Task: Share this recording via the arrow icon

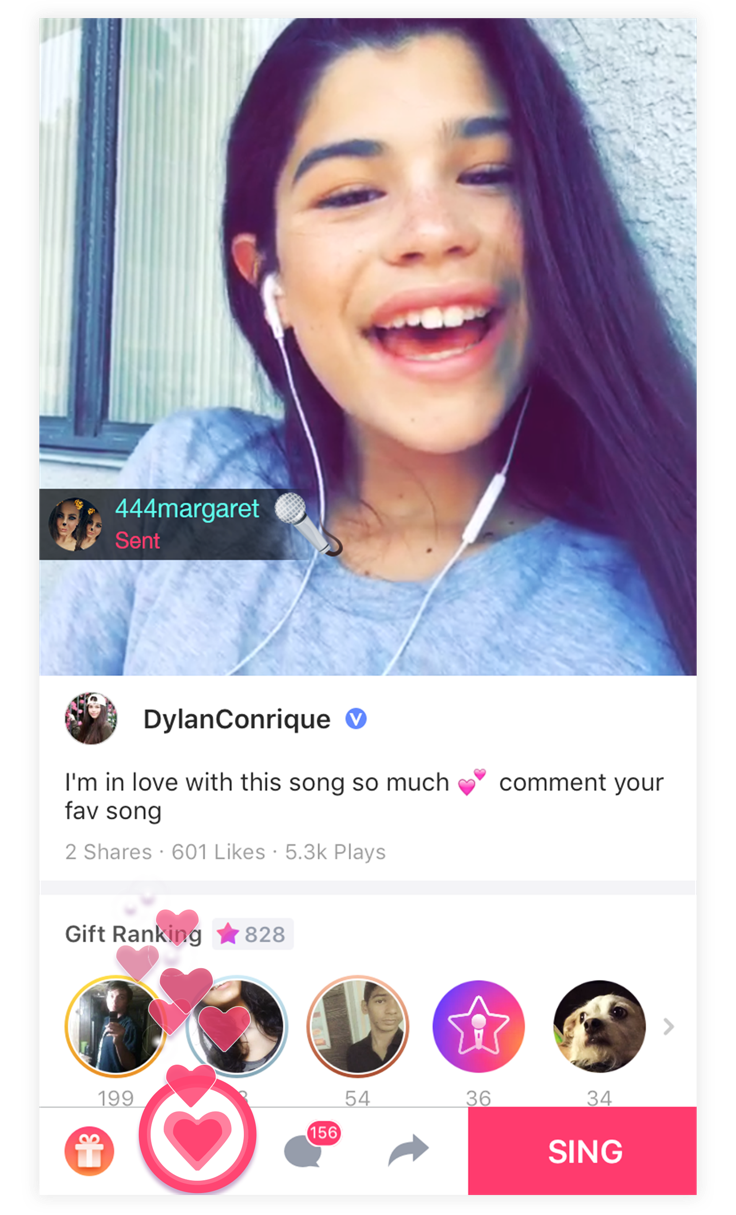Action: click(x=408, y=1152)
